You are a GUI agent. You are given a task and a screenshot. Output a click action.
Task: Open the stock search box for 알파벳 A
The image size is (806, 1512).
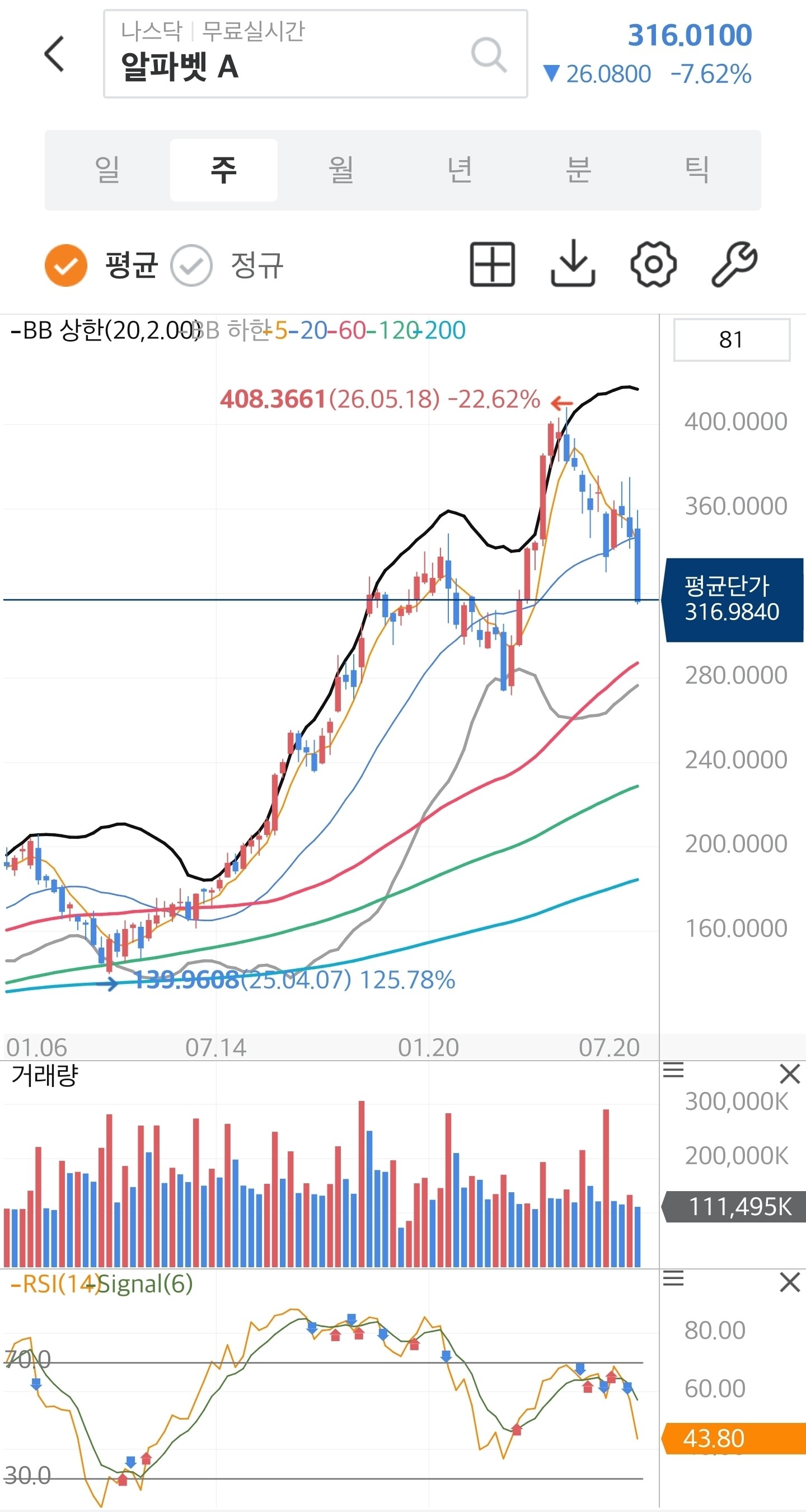coord(316,53)
